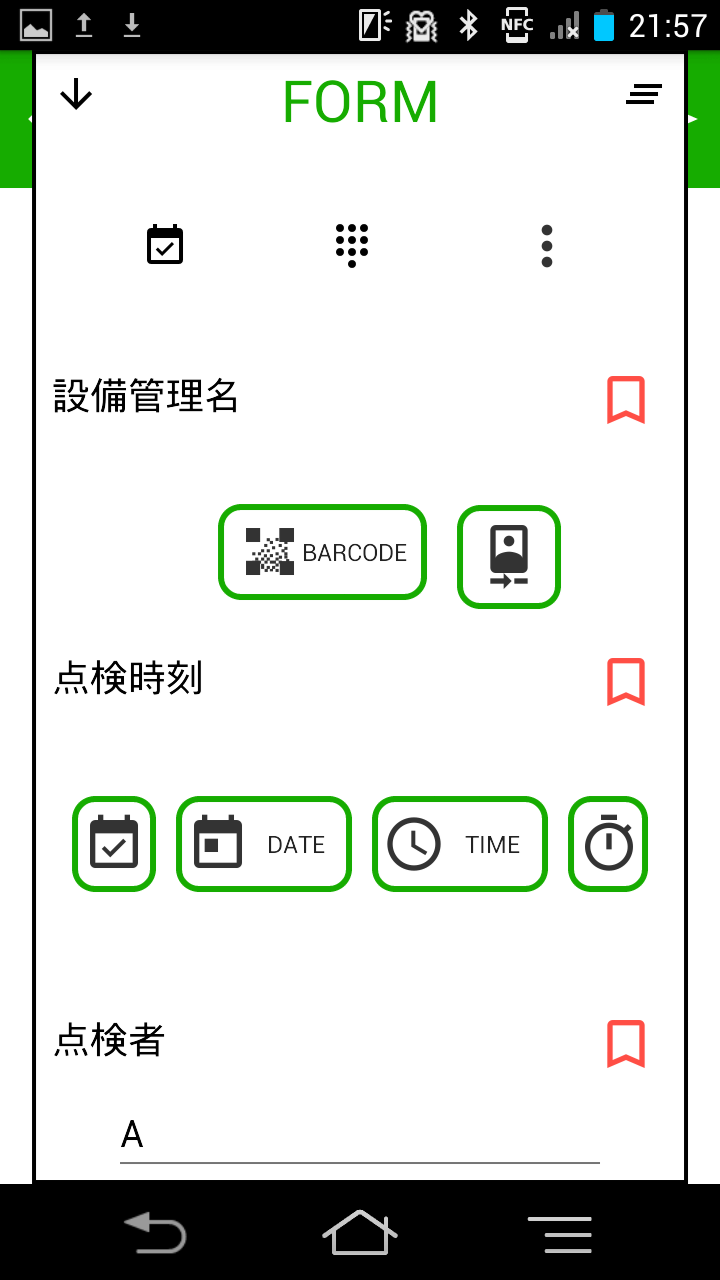Open the sort menu icon beside FORM

click(644, 95)
